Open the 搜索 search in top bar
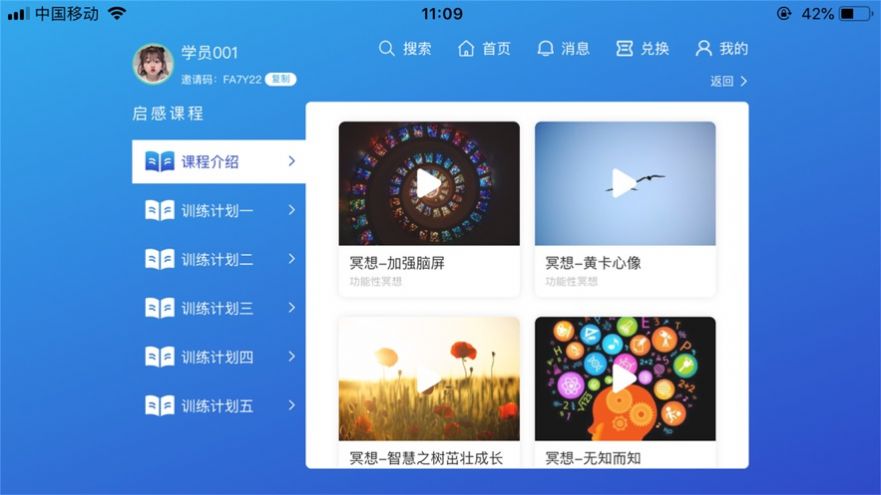The width and height of the screenshot is (881, 495). click(x=405, y=48)
